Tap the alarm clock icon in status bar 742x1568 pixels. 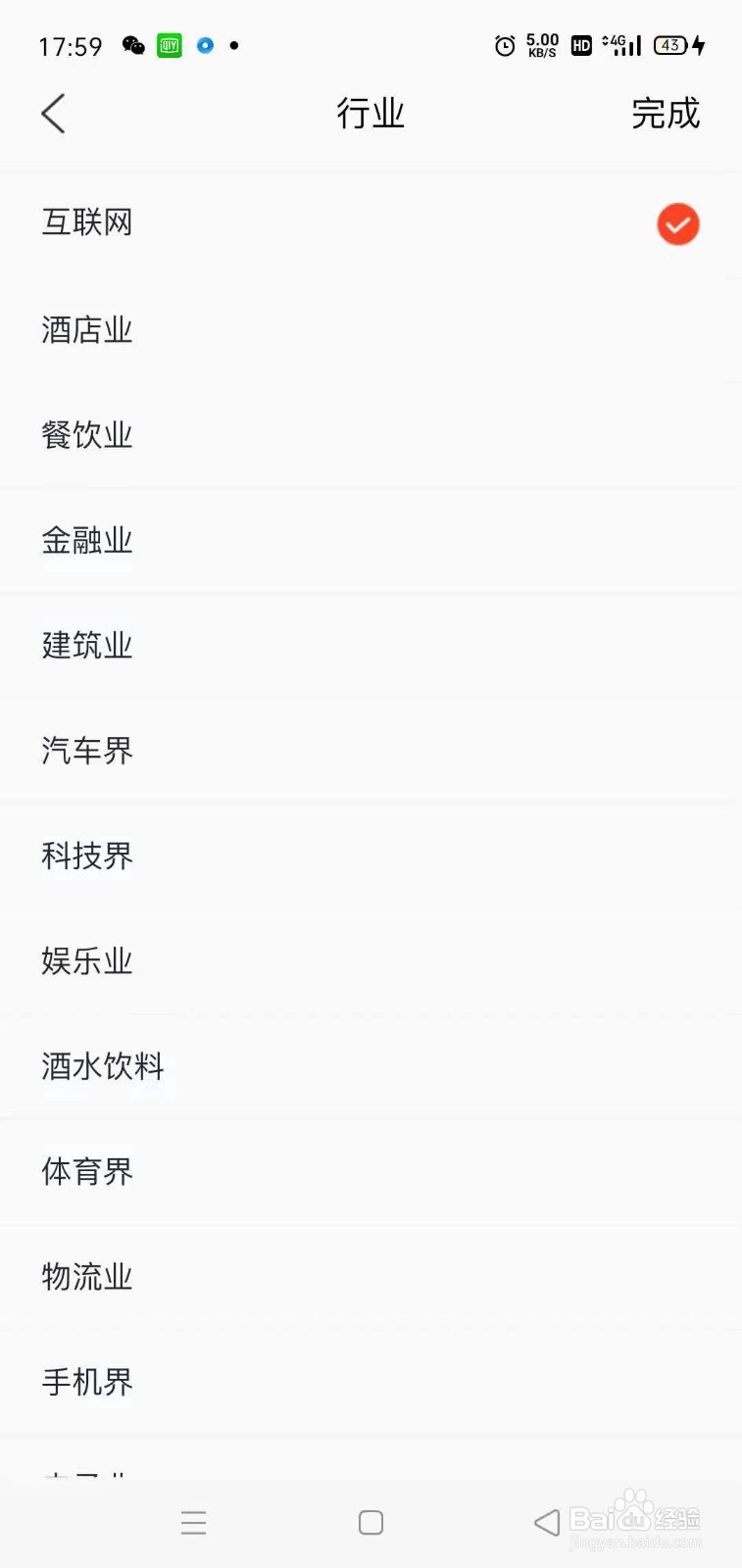click(x=504, y=45)
